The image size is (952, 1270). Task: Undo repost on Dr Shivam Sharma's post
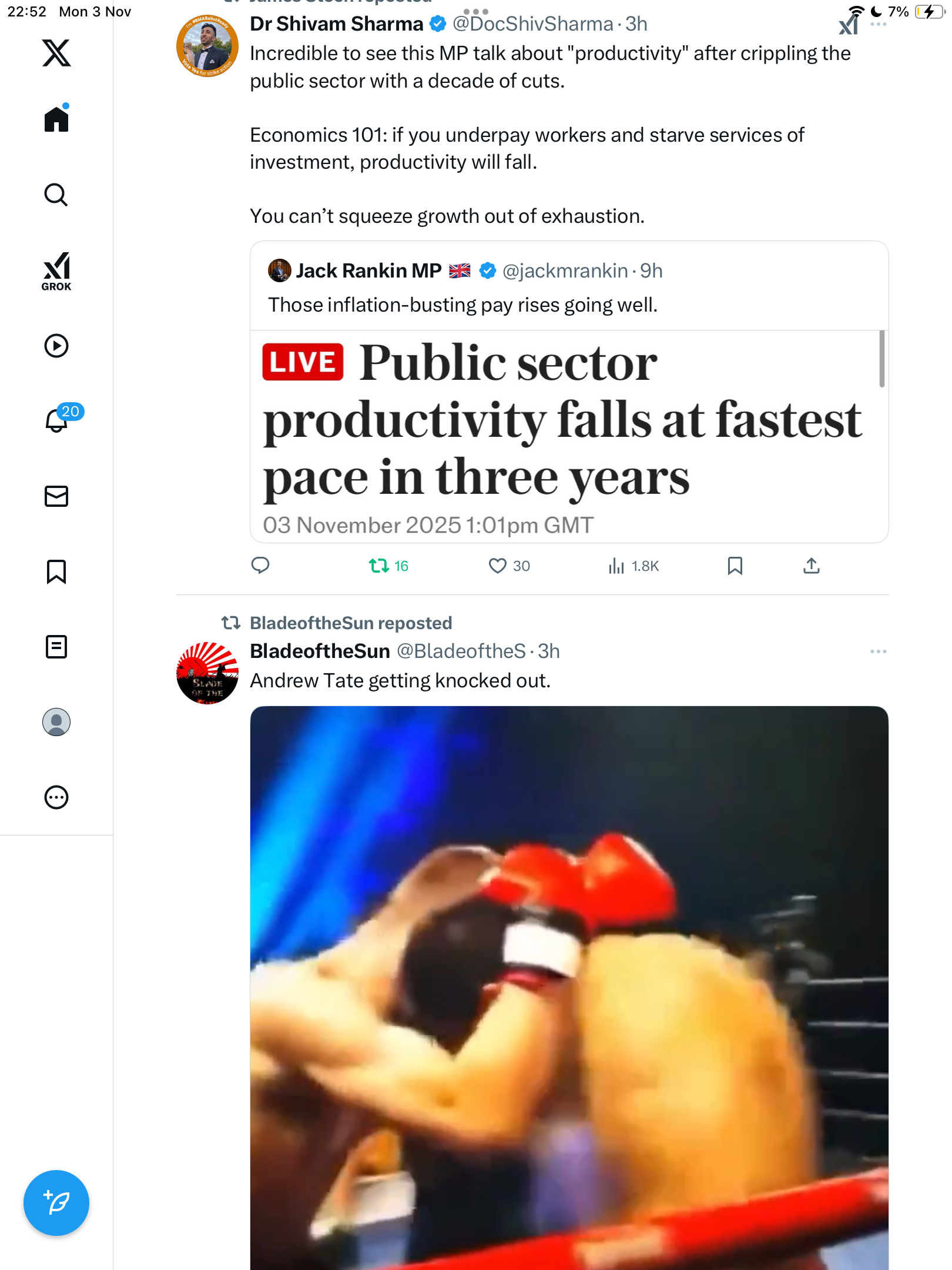click(379, 566)
